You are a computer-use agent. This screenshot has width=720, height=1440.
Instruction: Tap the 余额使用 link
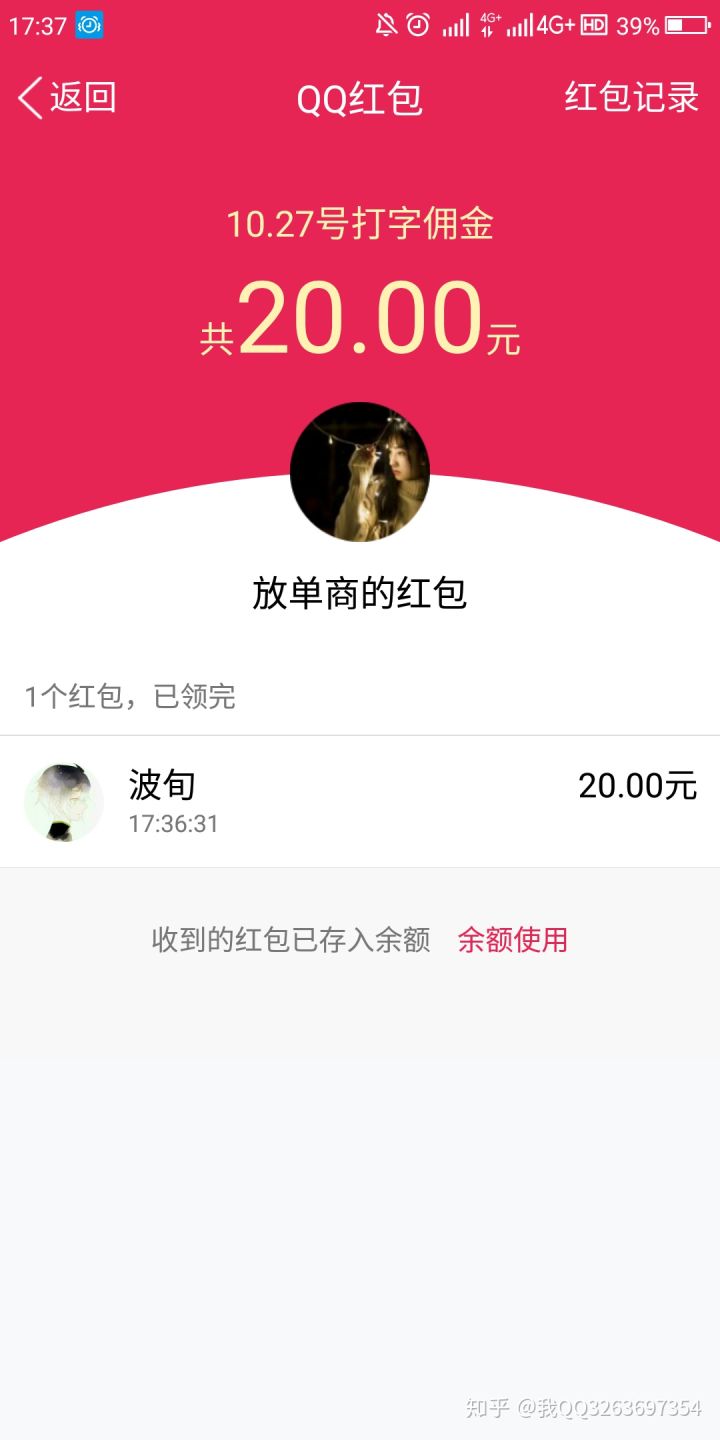[512, 940]
